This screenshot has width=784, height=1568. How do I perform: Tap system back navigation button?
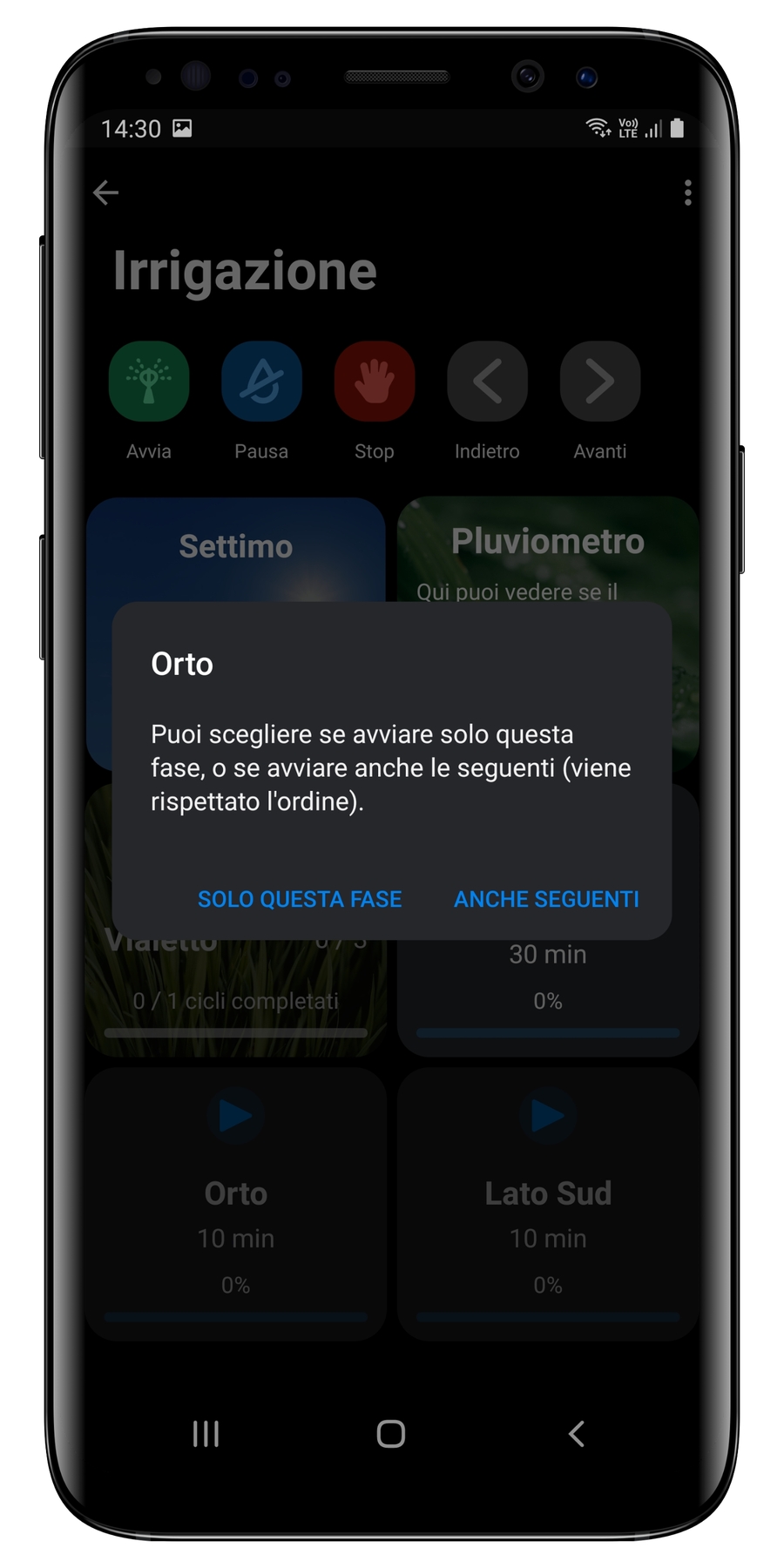point(576,1433)
